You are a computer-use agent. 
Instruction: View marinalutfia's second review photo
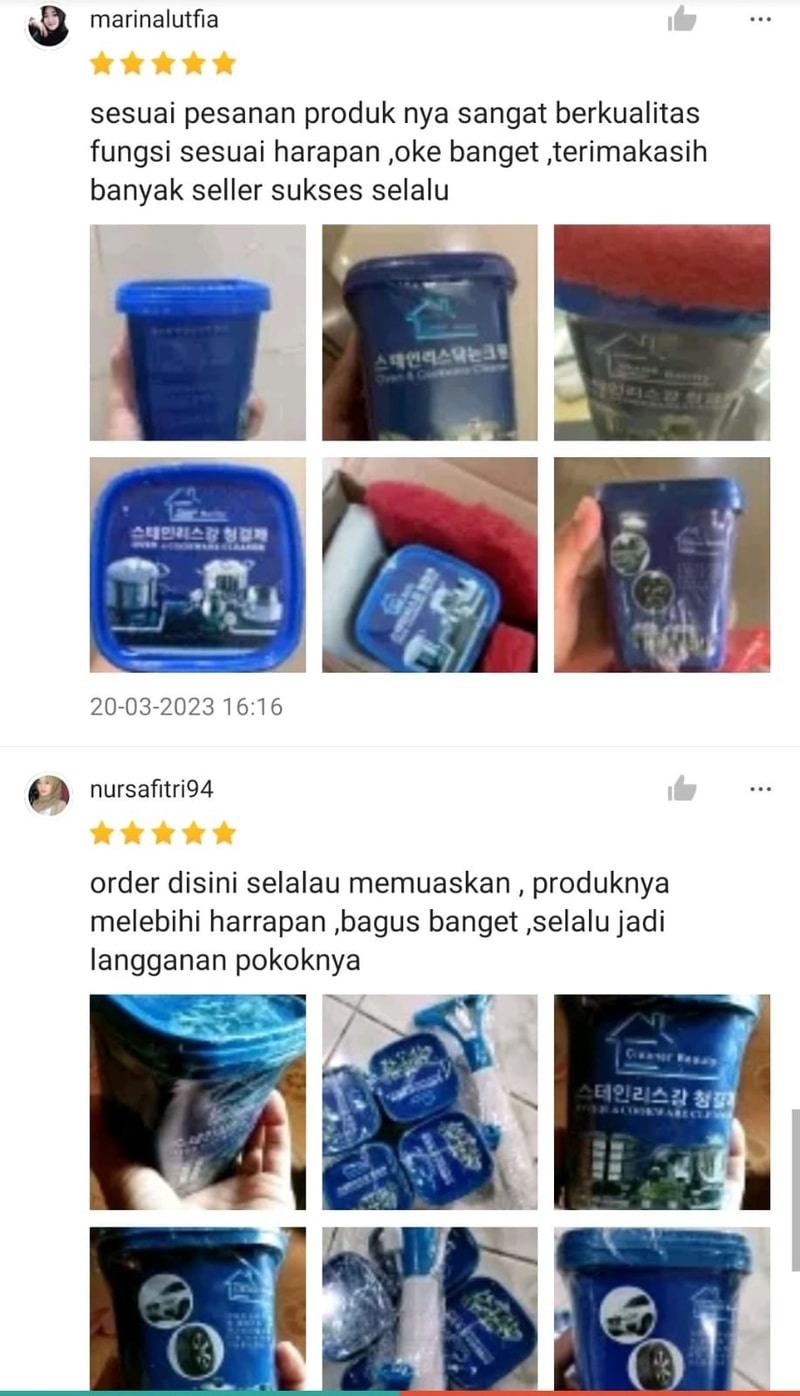pyautogui.click(x=430, y=332)
